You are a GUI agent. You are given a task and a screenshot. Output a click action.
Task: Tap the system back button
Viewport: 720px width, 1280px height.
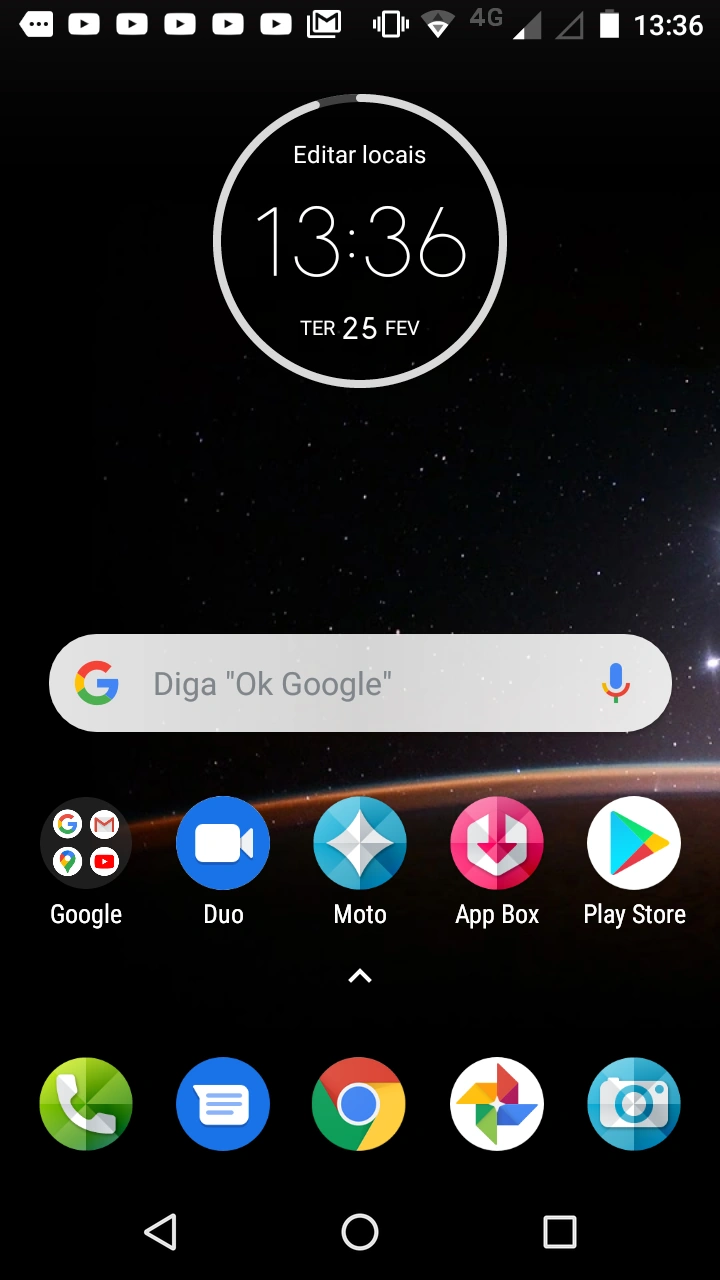(160, 1232)
